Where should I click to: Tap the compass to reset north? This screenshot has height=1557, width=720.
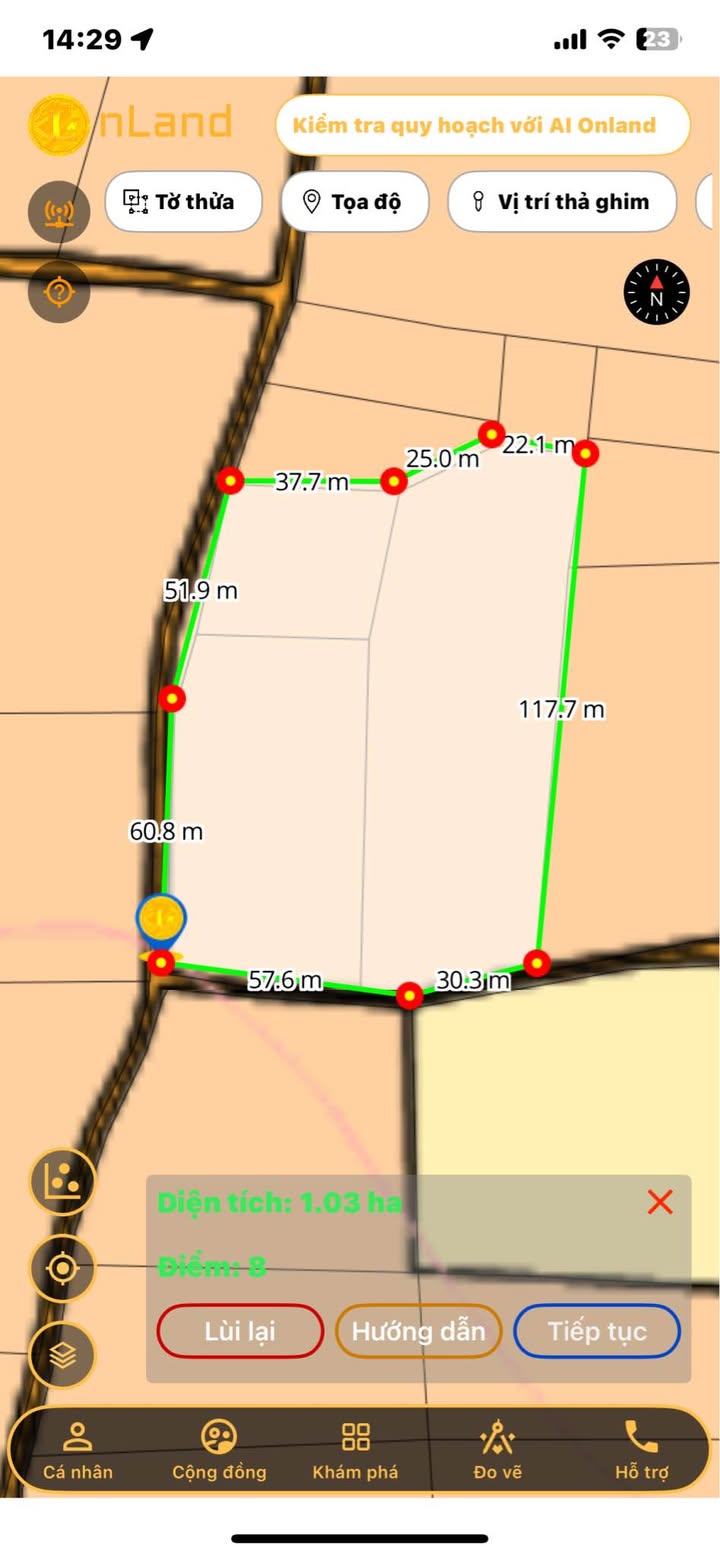tap(657, 292)
